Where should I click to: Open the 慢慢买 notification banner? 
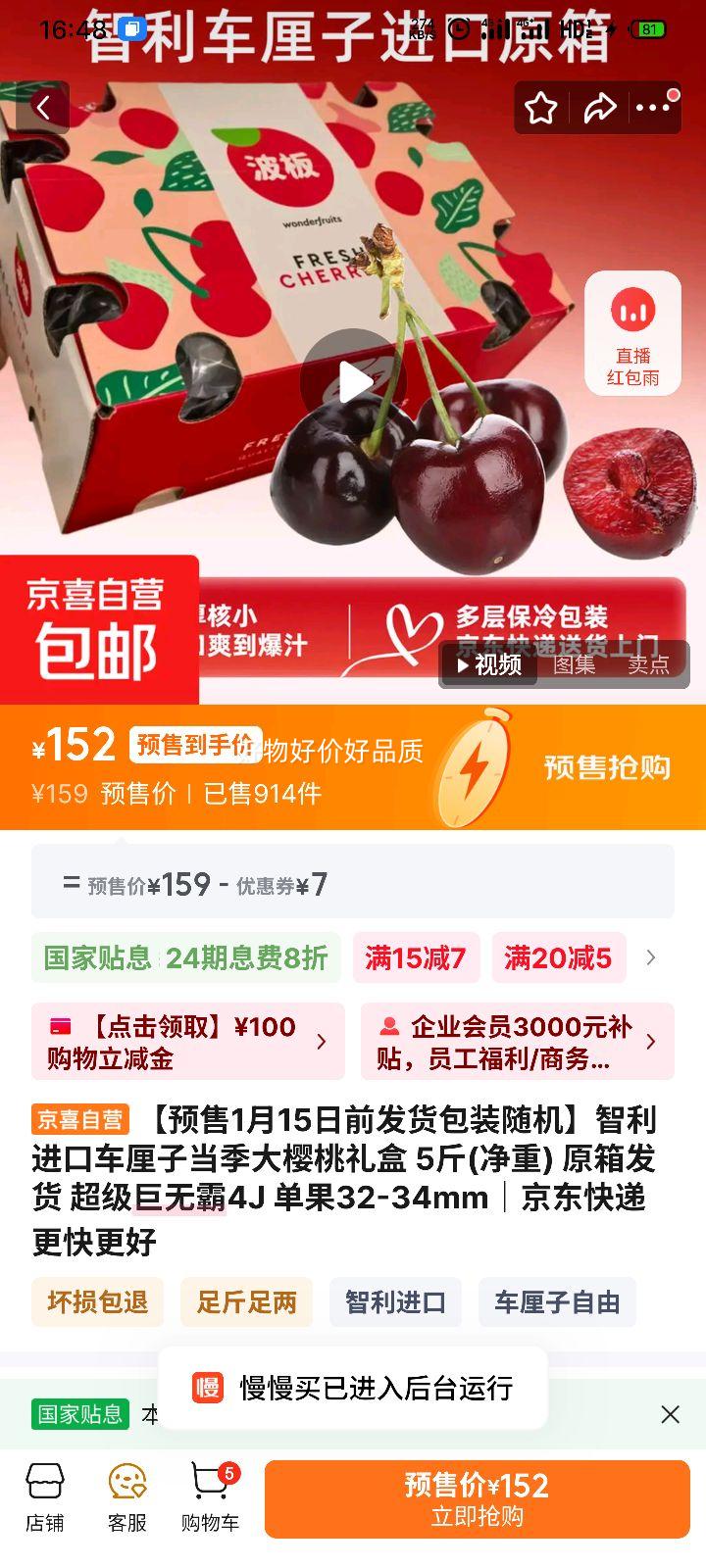(353, 1388)
